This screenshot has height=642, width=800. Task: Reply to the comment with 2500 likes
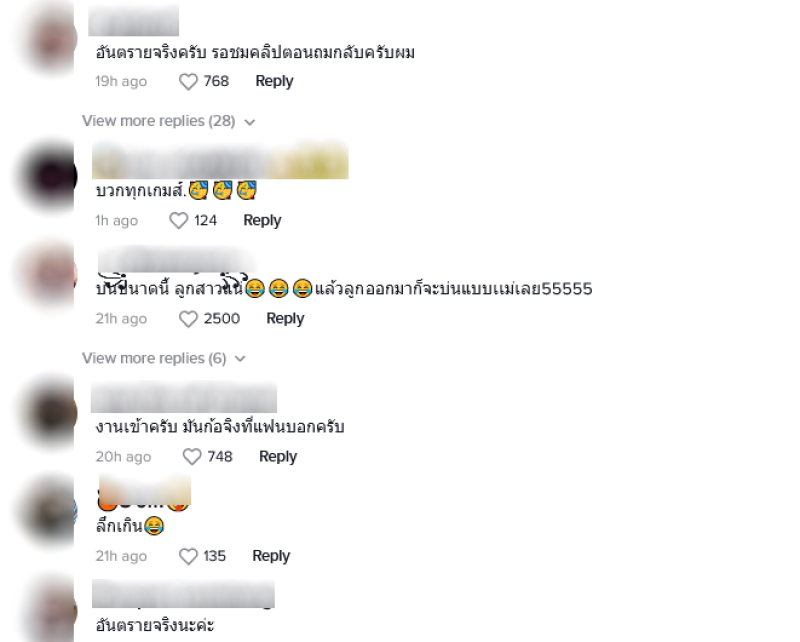click(x=285, y=318)
